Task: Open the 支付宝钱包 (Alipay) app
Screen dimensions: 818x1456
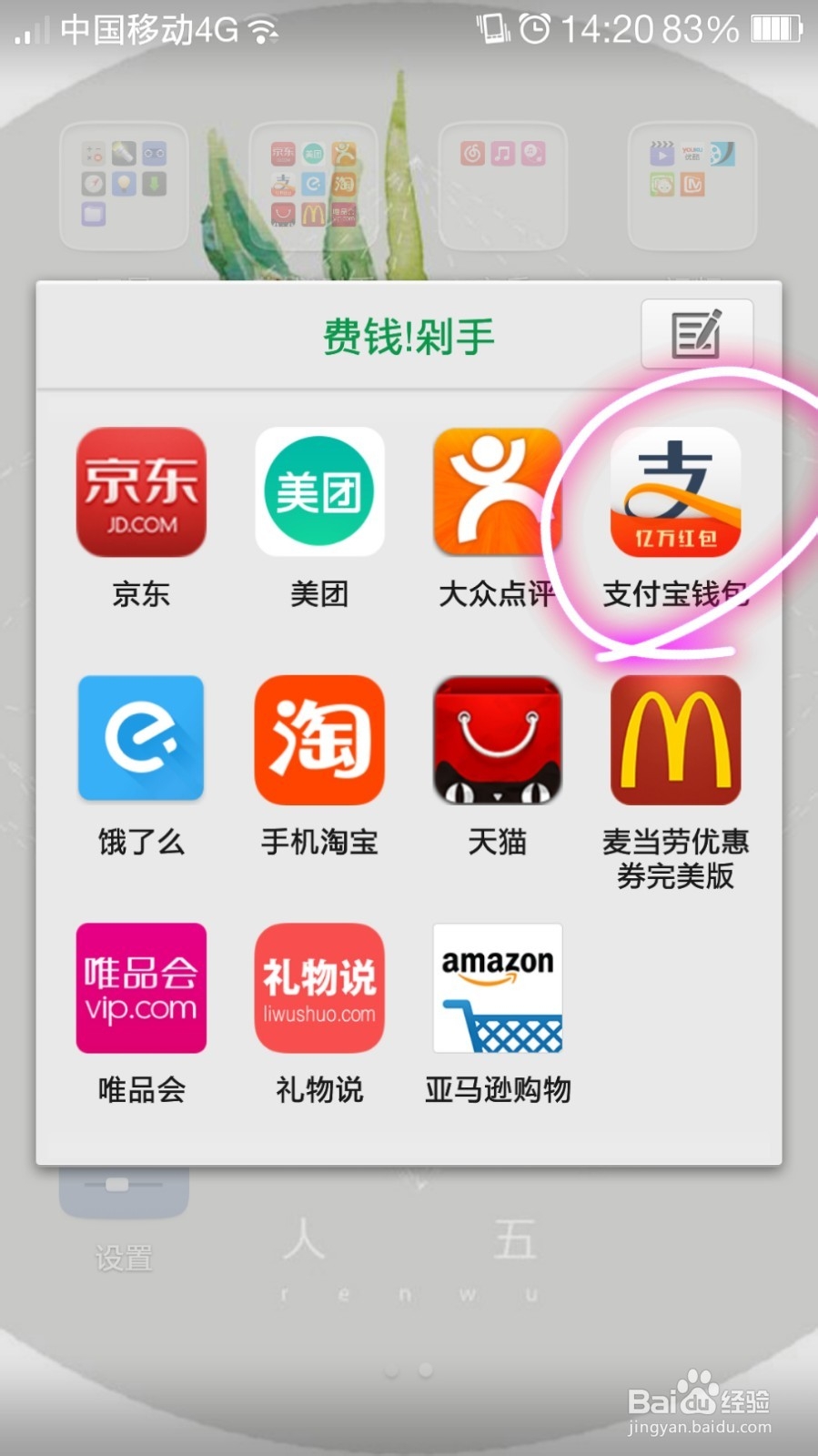Action: 676,491
